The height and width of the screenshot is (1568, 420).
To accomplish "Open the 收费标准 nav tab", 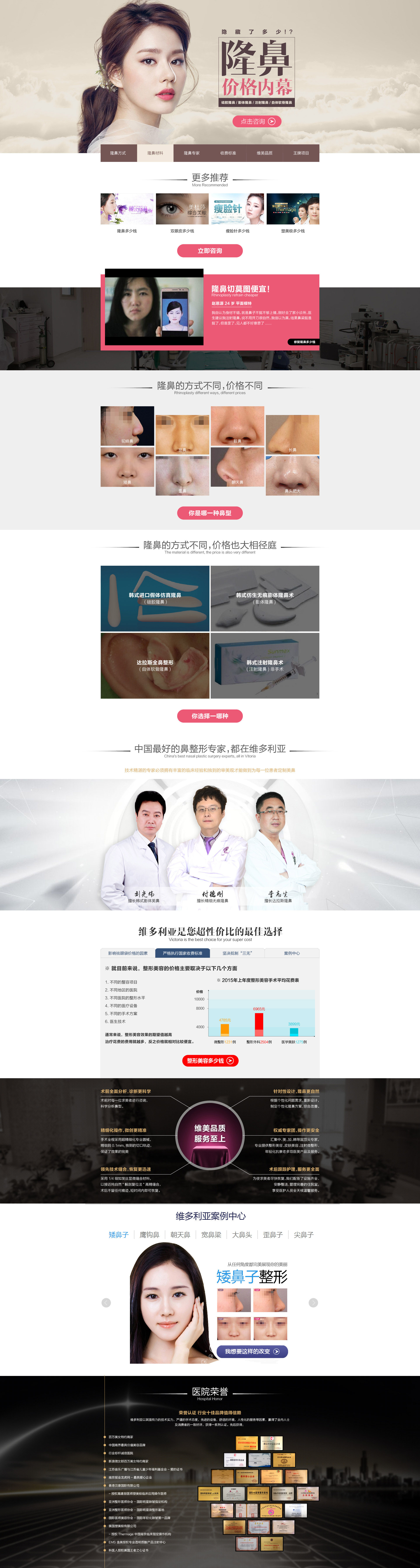I will [228, 153].
